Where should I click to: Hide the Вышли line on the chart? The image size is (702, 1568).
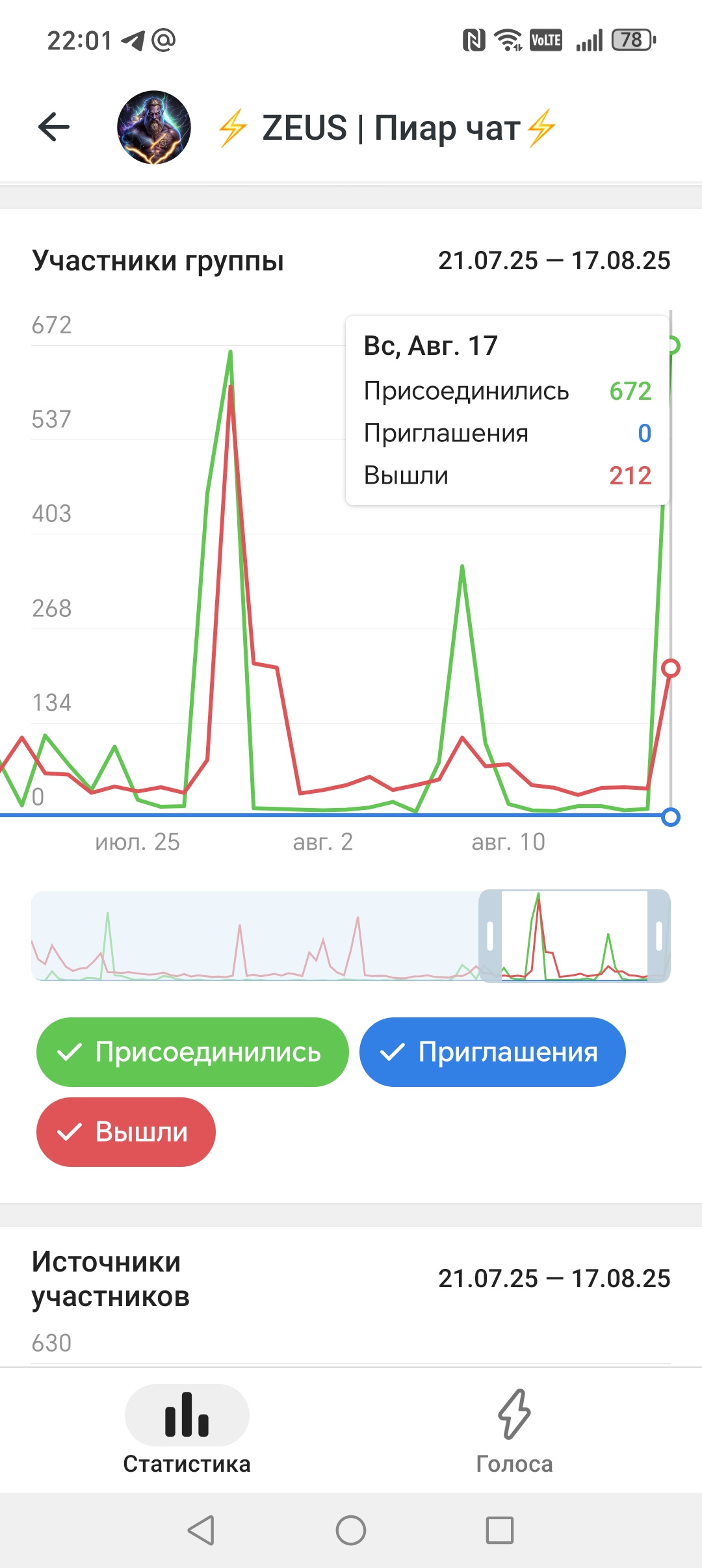click(126, 1132)
